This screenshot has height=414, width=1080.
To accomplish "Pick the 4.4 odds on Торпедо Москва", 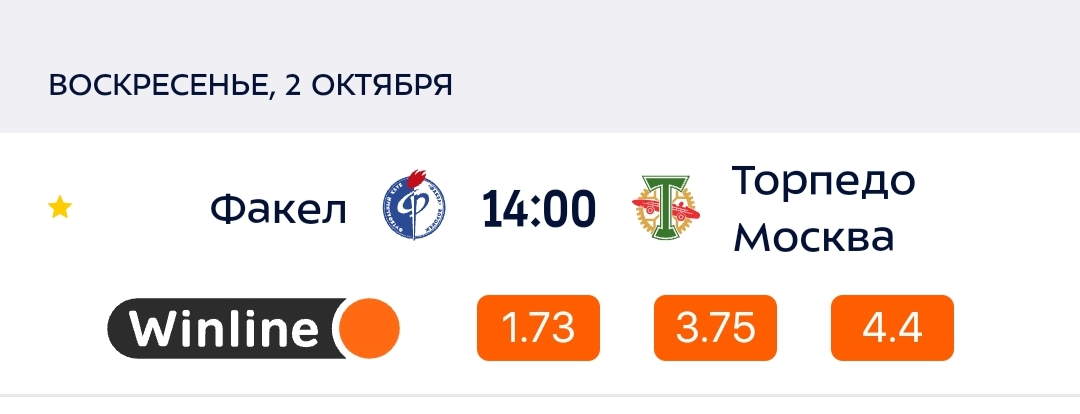I will coord(892,328).
